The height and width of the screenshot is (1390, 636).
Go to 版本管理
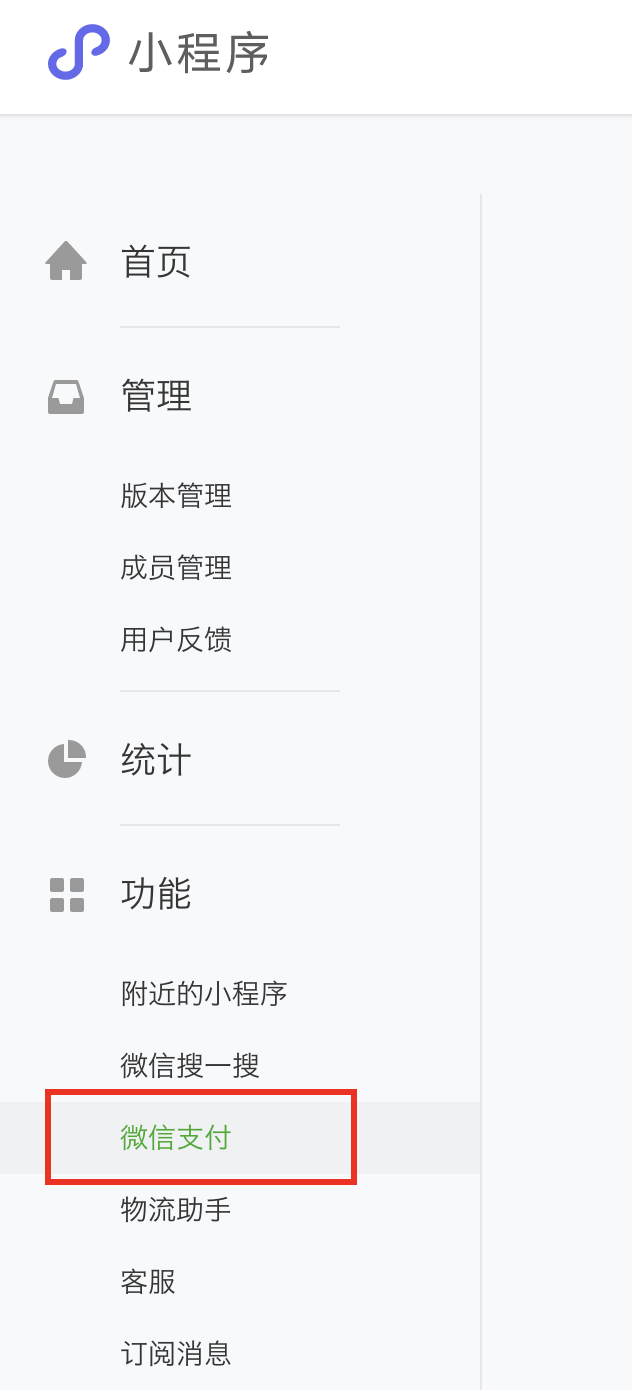click(176, 495)
